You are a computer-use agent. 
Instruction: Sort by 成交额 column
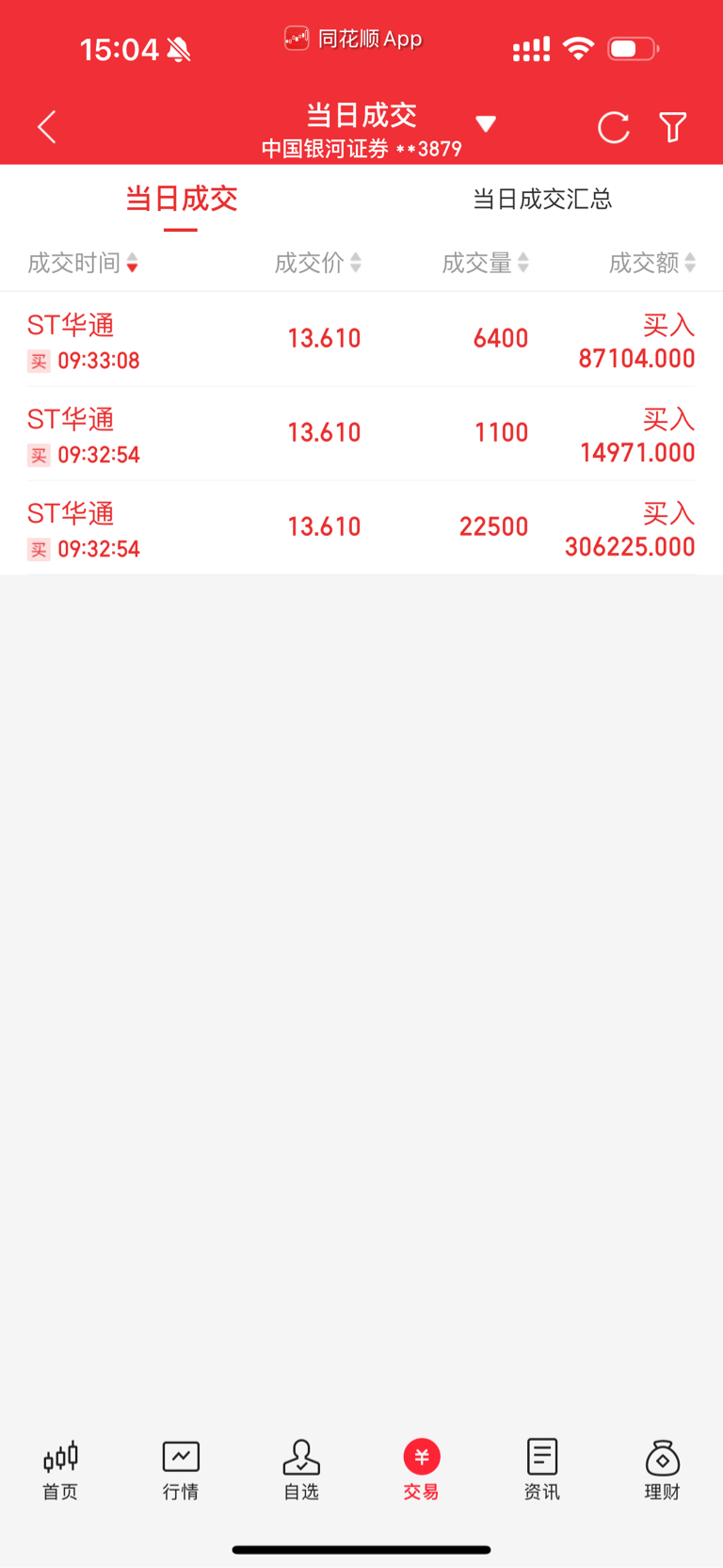point(652,263)
